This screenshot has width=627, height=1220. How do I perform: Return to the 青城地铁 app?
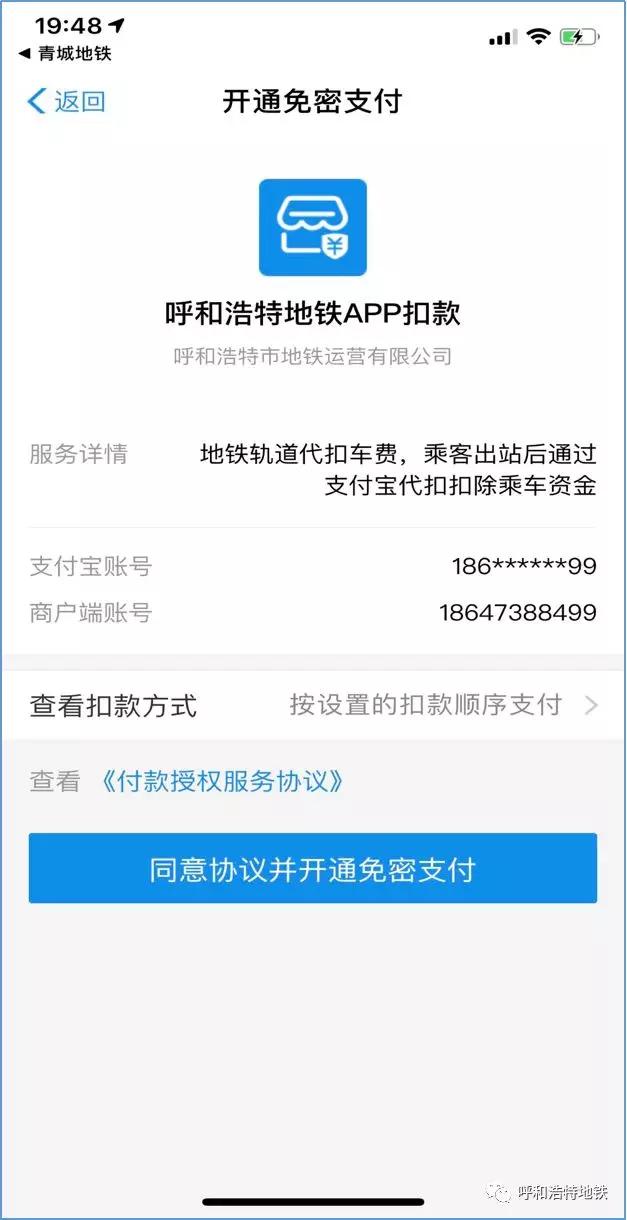tap(68, 53)
